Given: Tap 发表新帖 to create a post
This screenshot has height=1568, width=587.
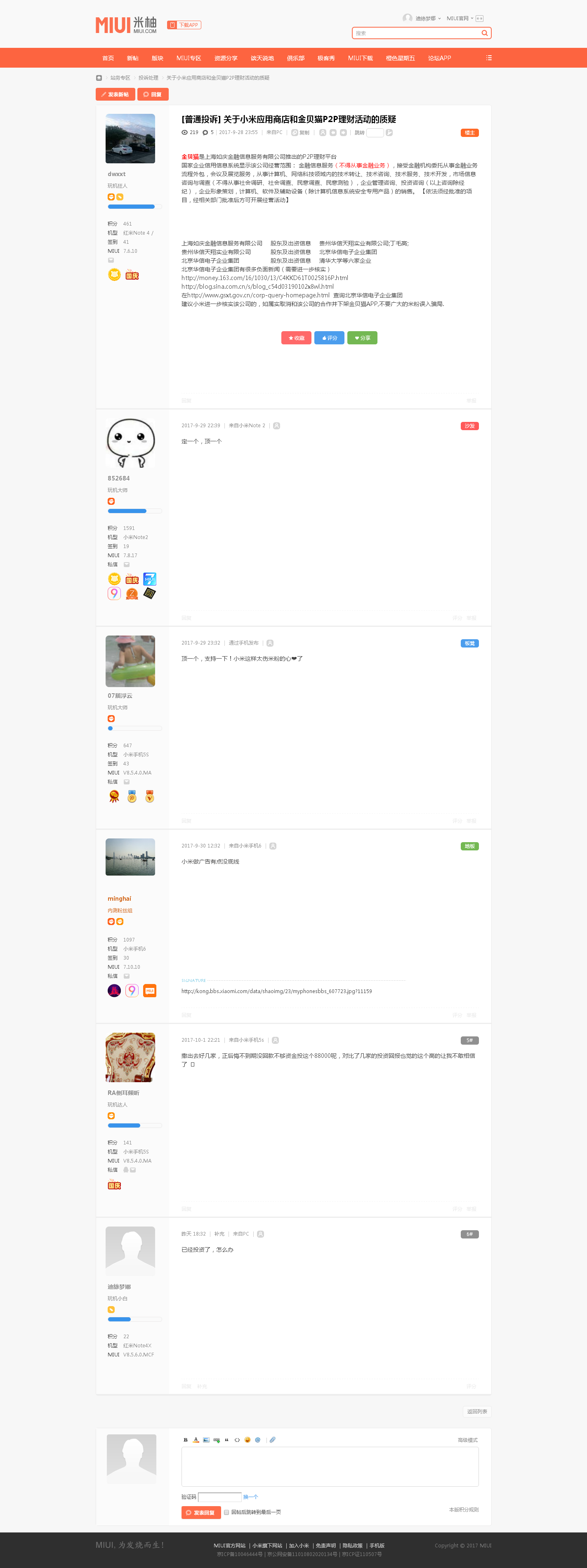Looking at the screenshot, I should pyautogui.click(x=115, y=94).
